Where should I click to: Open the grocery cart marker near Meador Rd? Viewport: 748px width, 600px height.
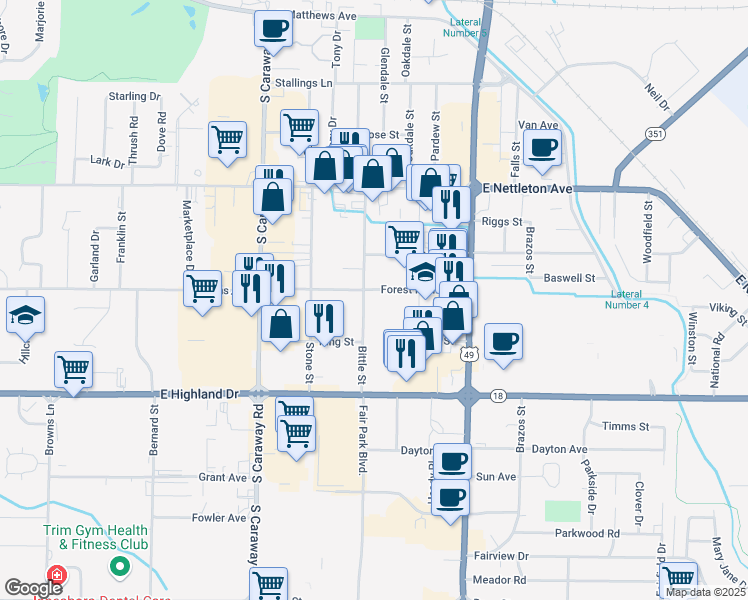(679, 578)
